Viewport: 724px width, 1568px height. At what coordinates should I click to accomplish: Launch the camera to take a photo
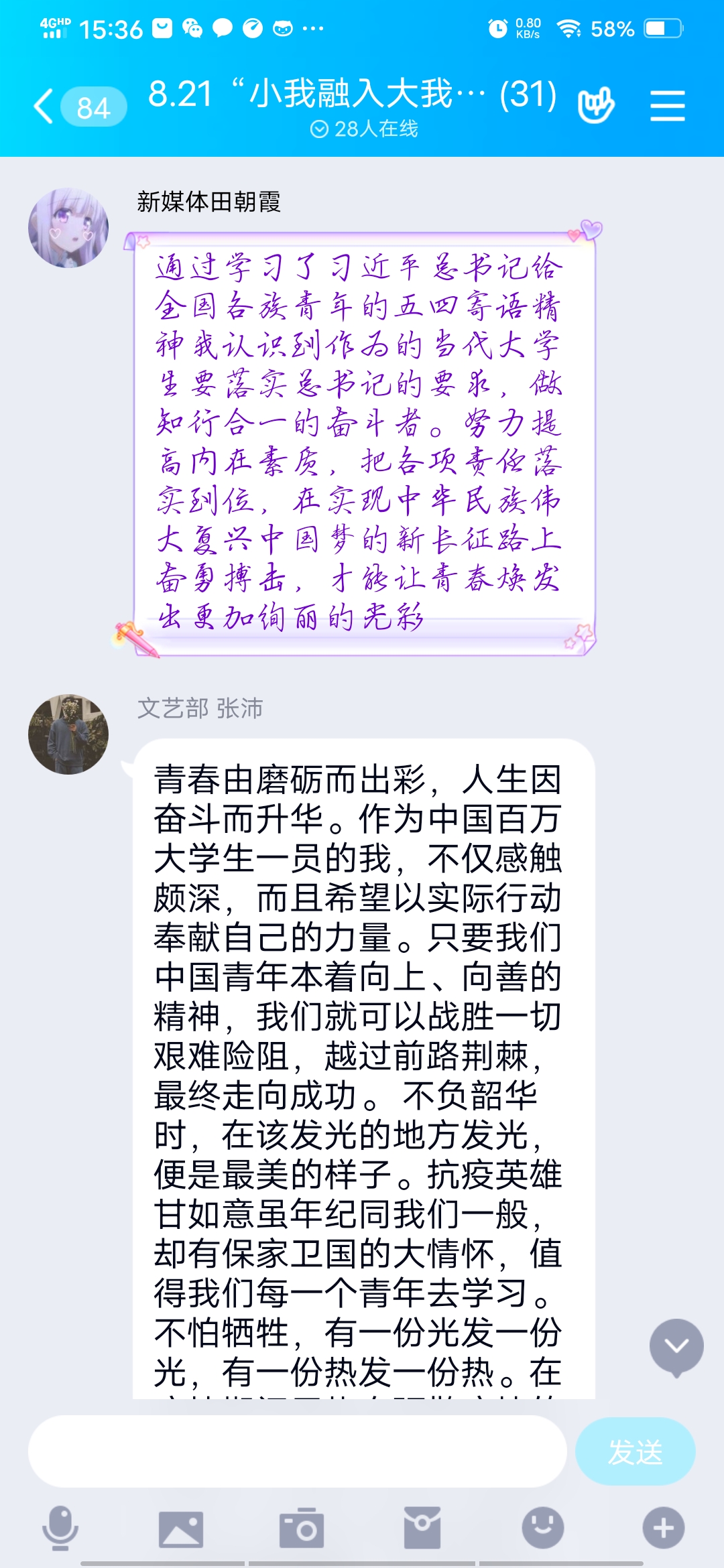[302, 1528]
